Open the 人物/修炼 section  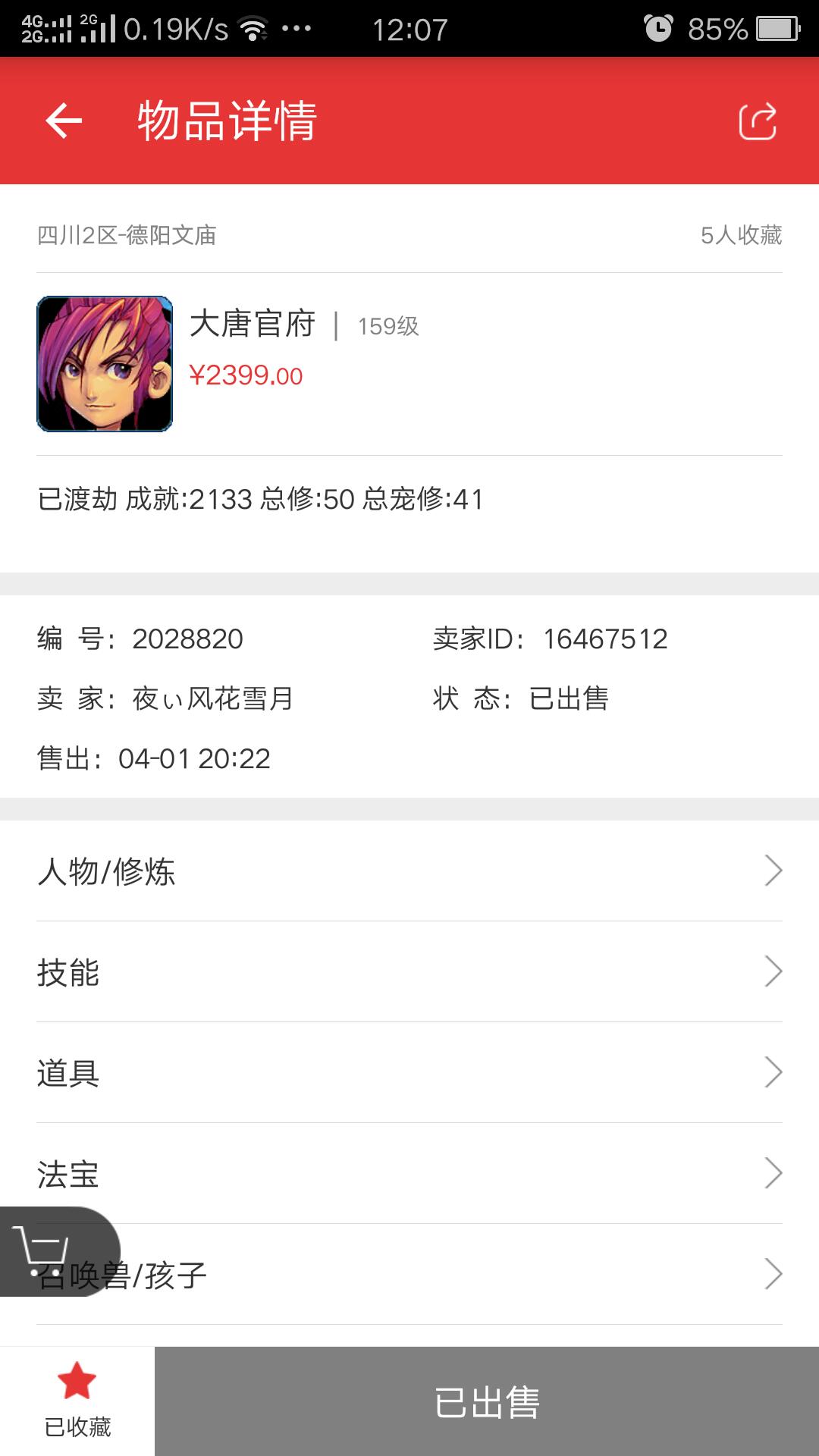[409, 871]
